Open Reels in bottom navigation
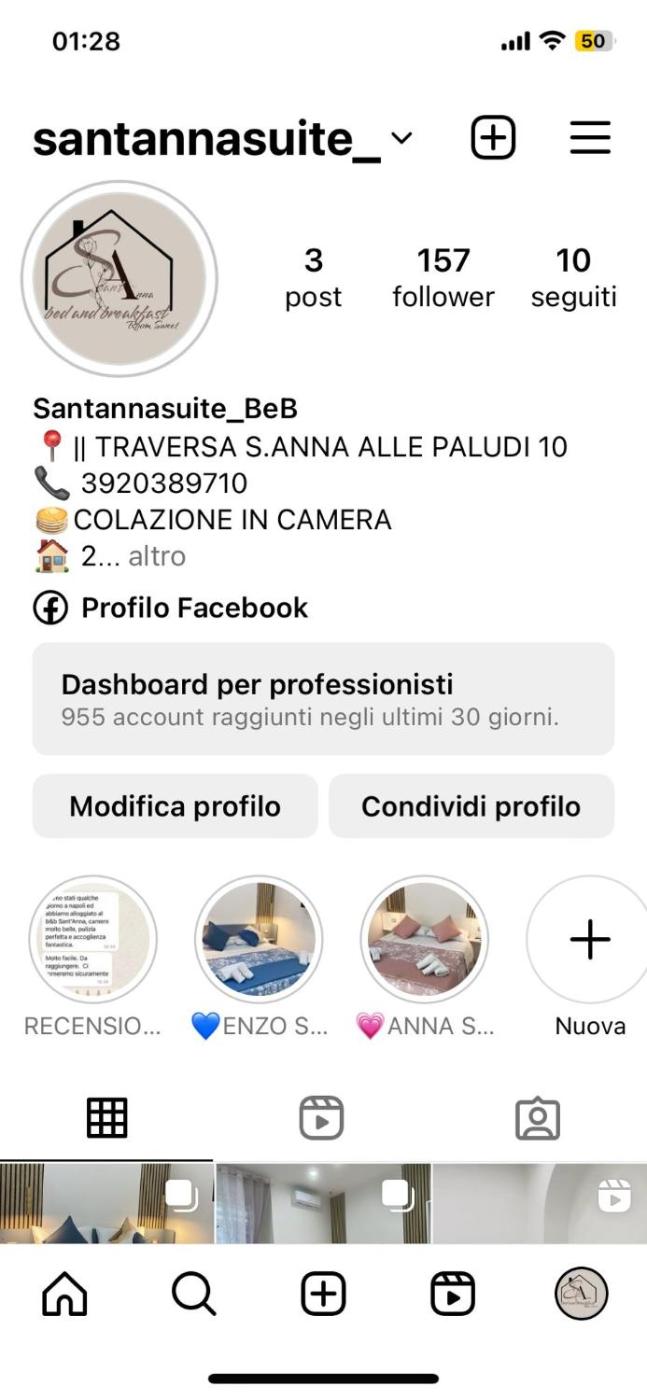 [x=452, y=1295]
